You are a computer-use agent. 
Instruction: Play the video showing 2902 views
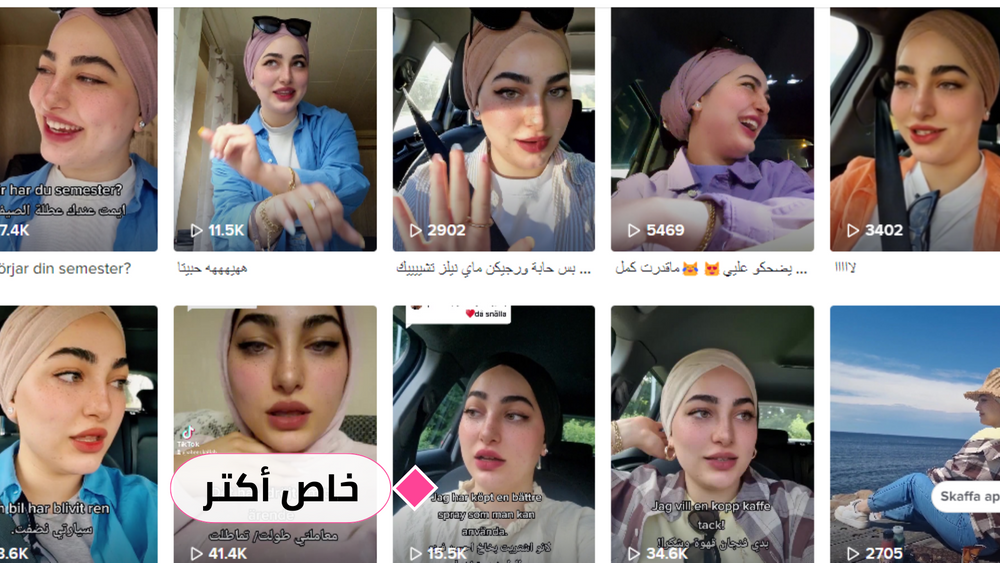click(x=493, y=130)
